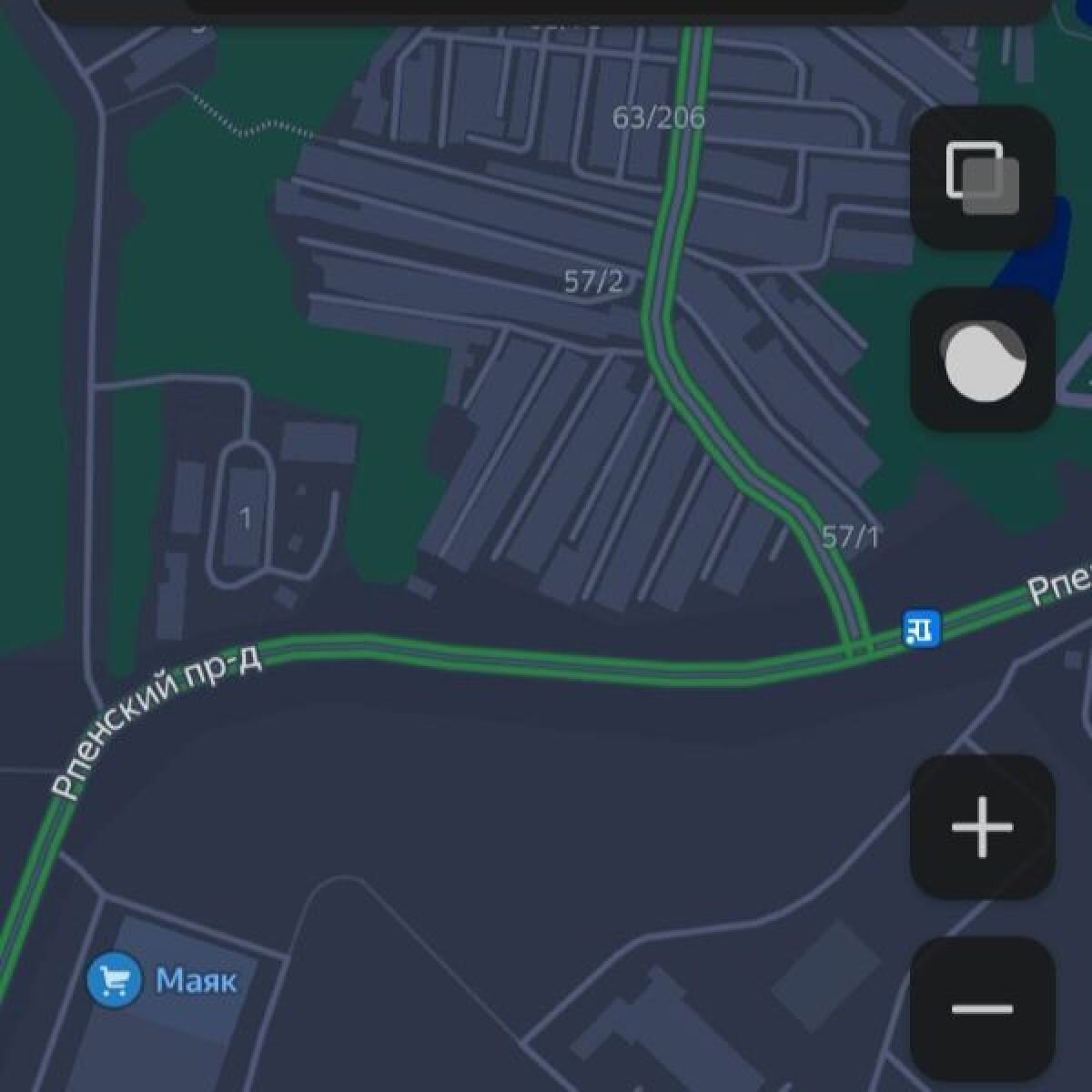Tap the round map mode button

(x=983, y=360)
